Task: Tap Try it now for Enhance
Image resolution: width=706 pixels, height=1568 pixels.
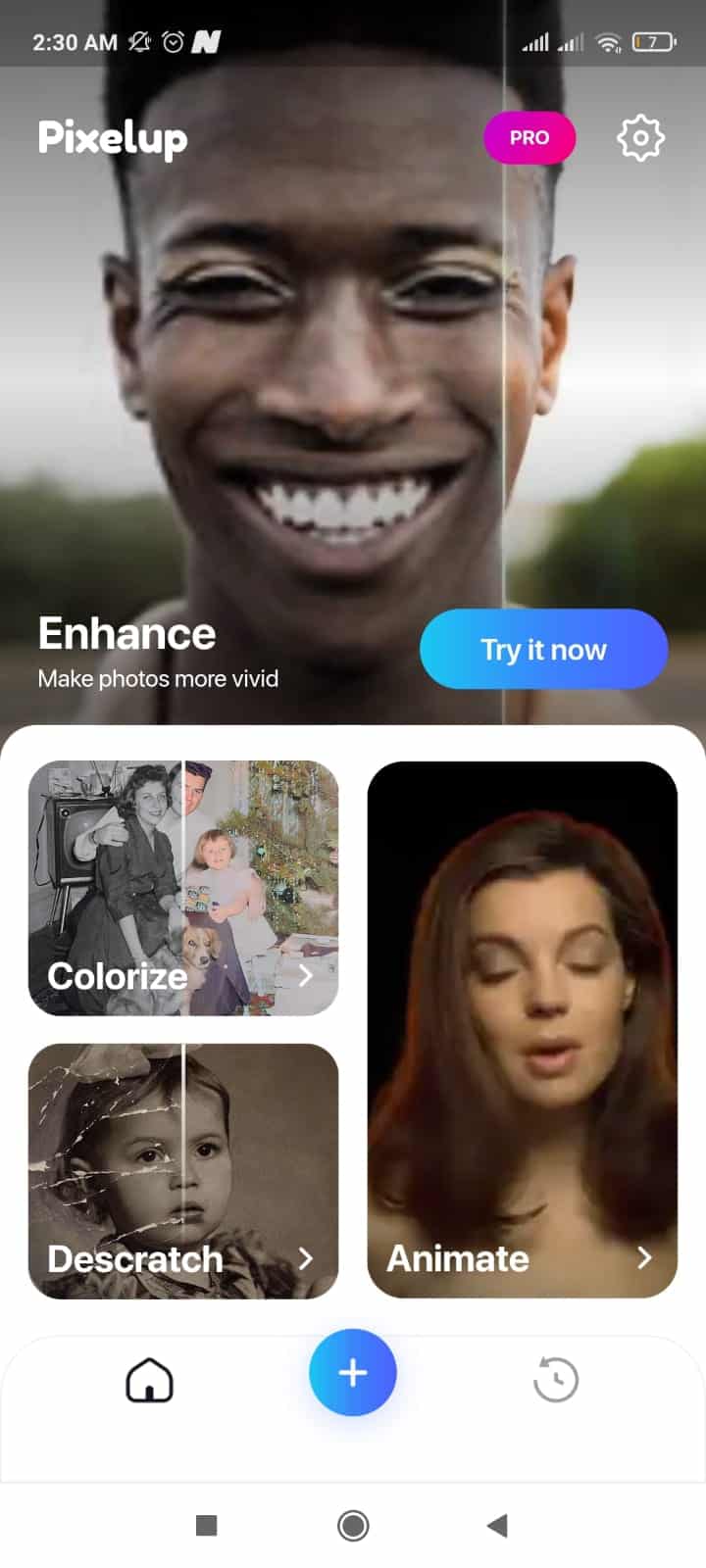Action: click(x=543, y=649)
